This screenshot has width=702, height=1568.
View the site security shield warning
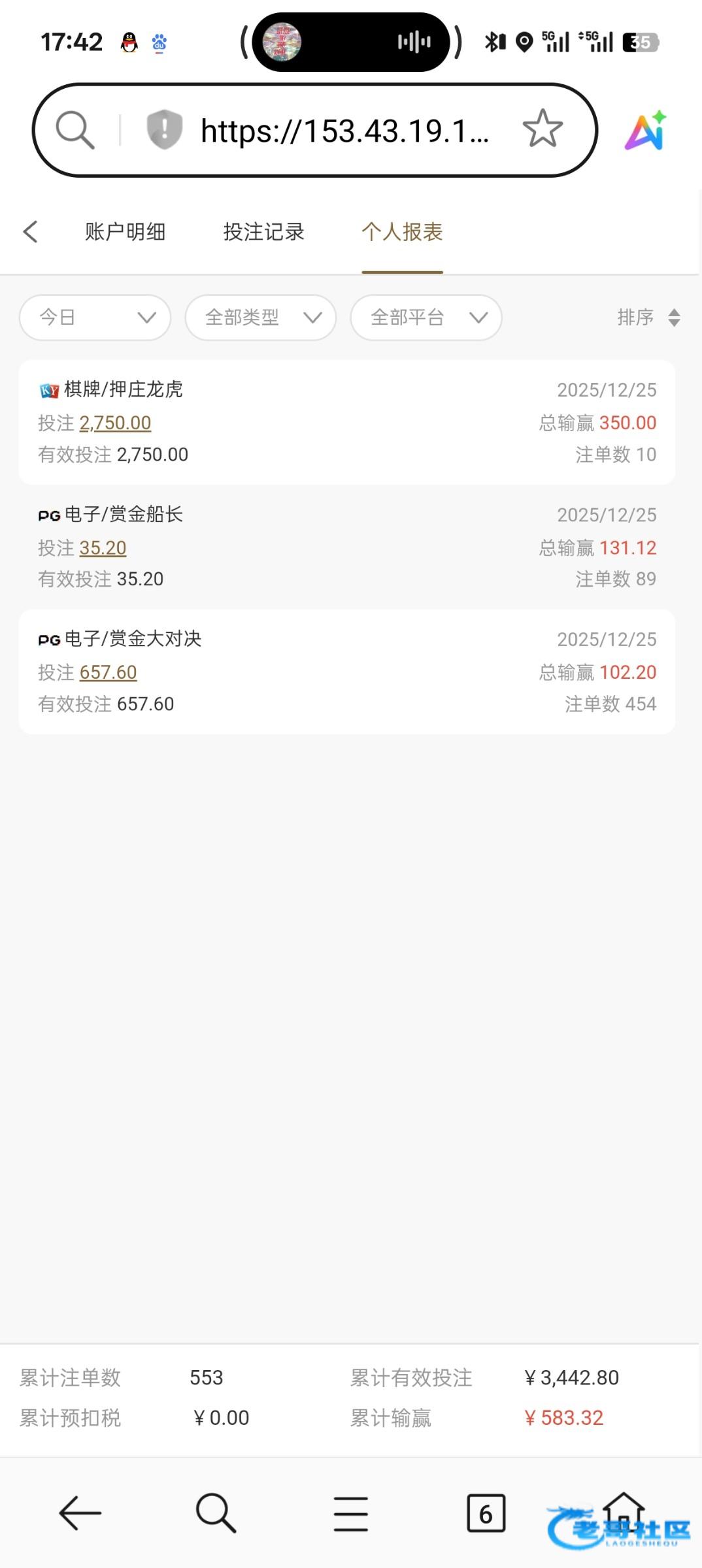tap(164, 129)
